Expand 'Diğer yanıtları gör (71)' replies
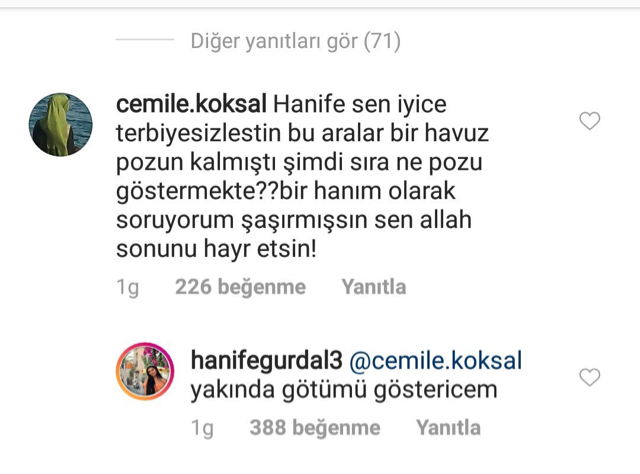 pyautogui.click(x=295, y=42)
